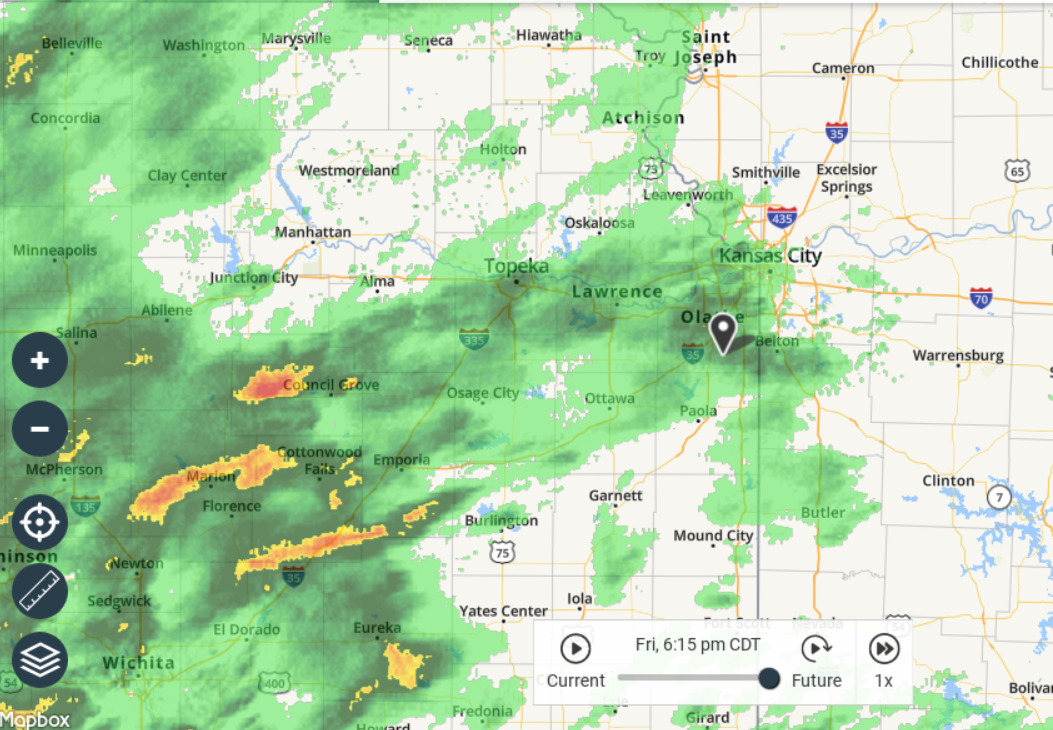1053x730 pixels.
Task: Change the 1x playback speed
Action: [x=884, y=649]
